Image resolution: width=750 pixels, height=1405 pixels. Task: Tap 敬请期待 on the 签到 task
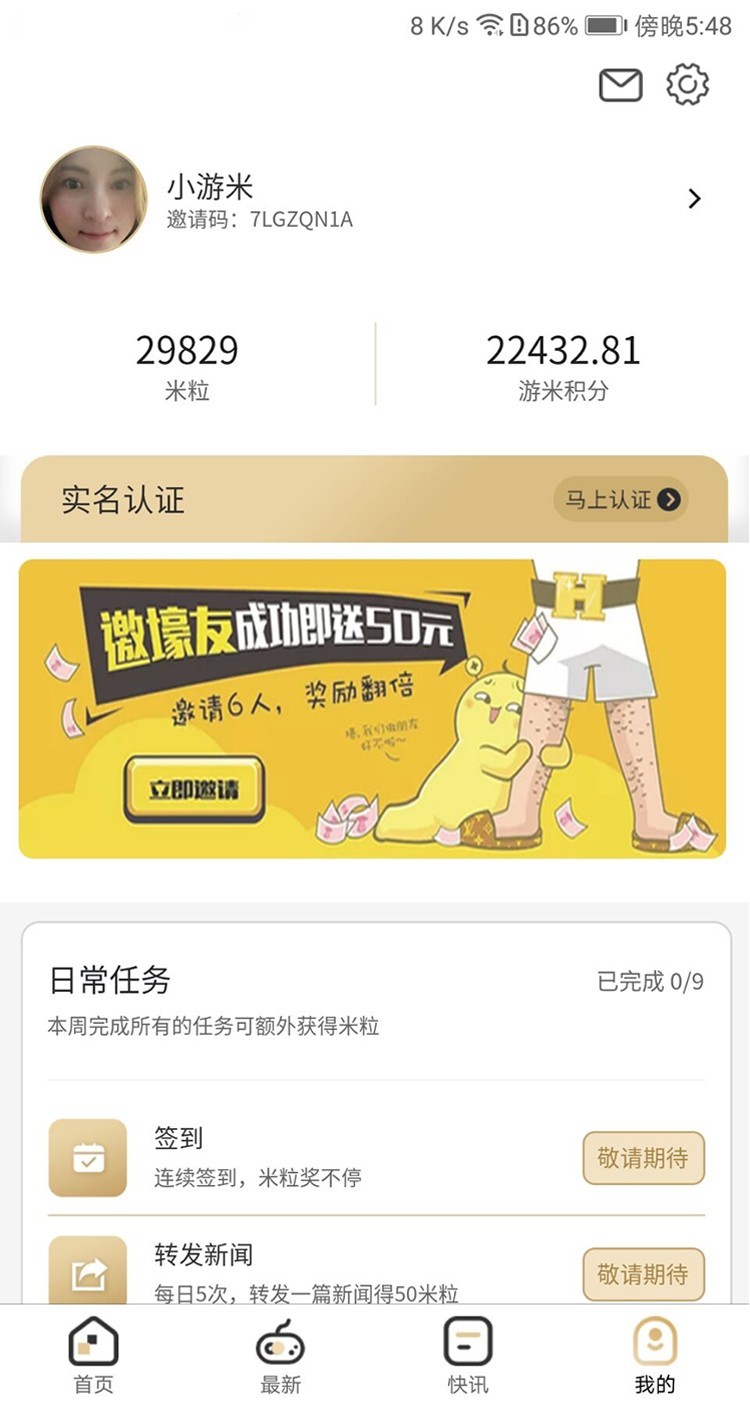point(643,1158)
